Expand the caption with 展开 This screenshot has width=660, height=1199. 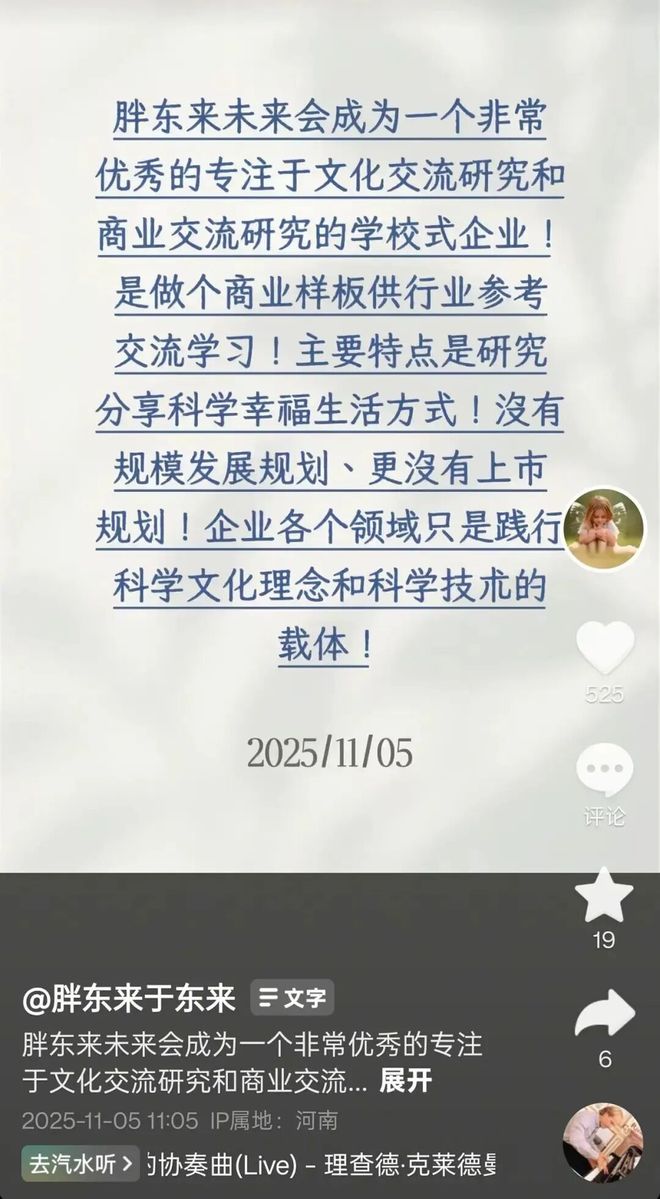click(406, 1081)
